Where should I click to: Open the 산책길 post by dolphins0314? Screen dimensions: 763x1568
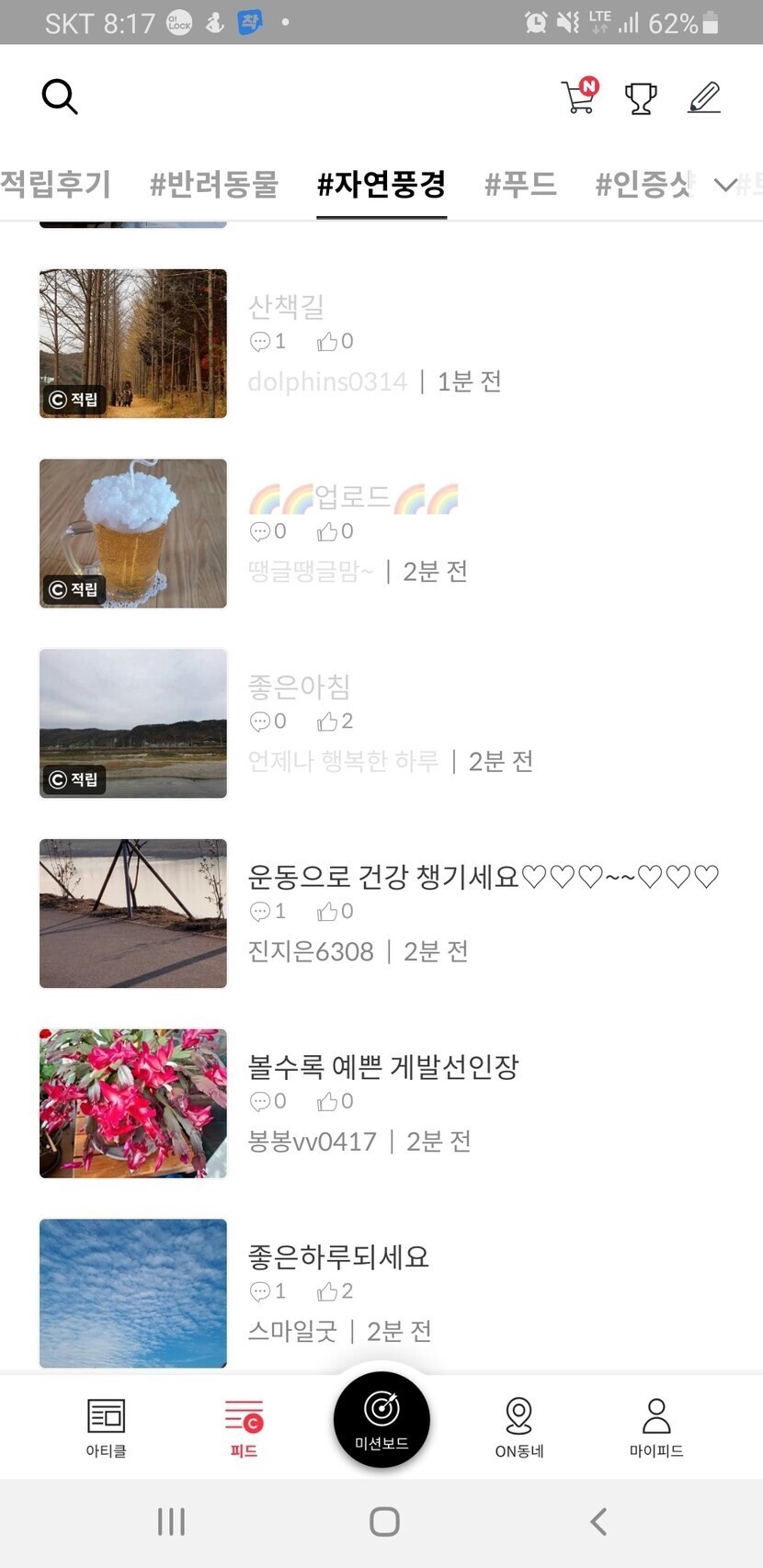tap(286, 306)
